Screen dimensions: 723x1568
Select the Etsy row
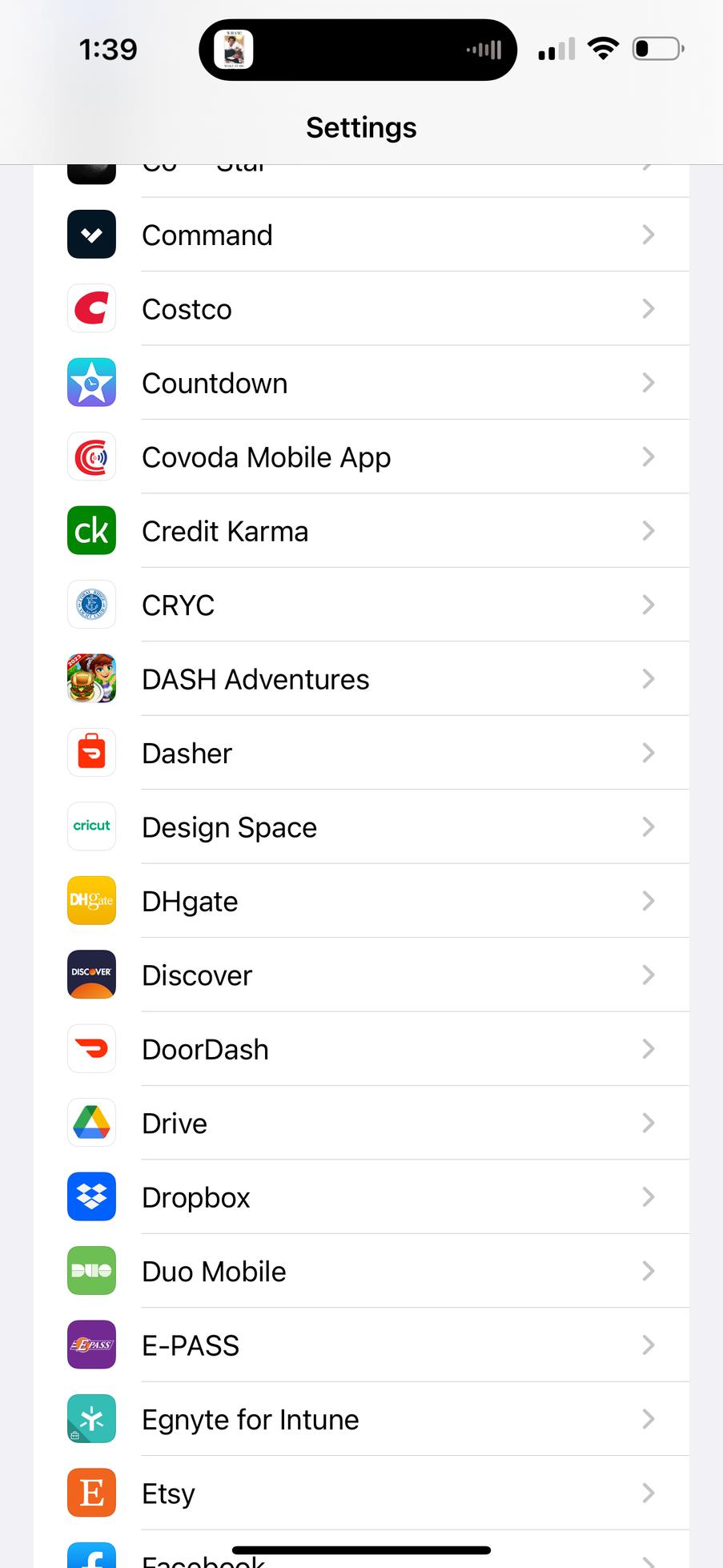[x=360, y=1494]
